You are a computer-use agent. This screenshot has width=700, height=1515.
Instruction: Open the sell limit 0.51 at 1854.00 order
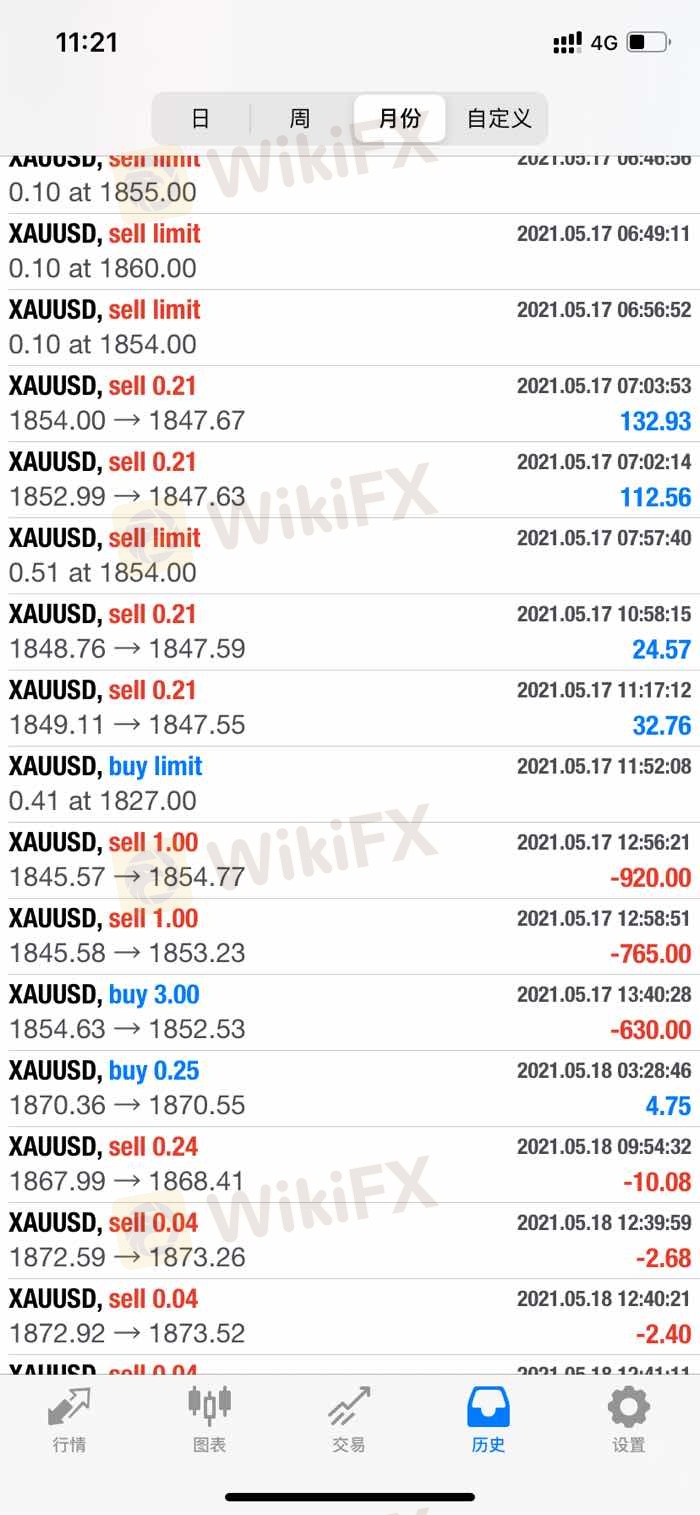(350, 556)
